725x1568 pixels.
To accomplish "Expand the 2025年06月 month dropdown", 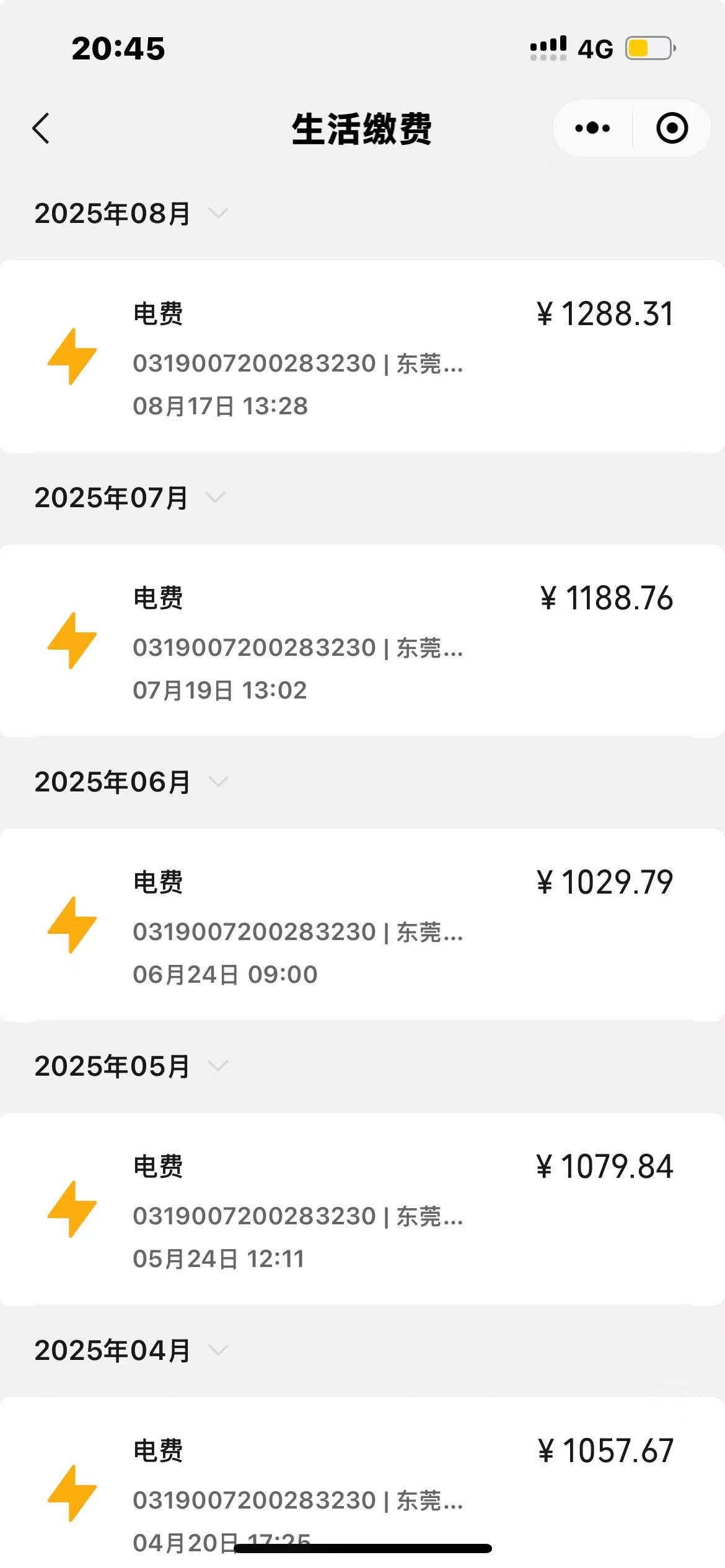I will (x=131, y=782).
